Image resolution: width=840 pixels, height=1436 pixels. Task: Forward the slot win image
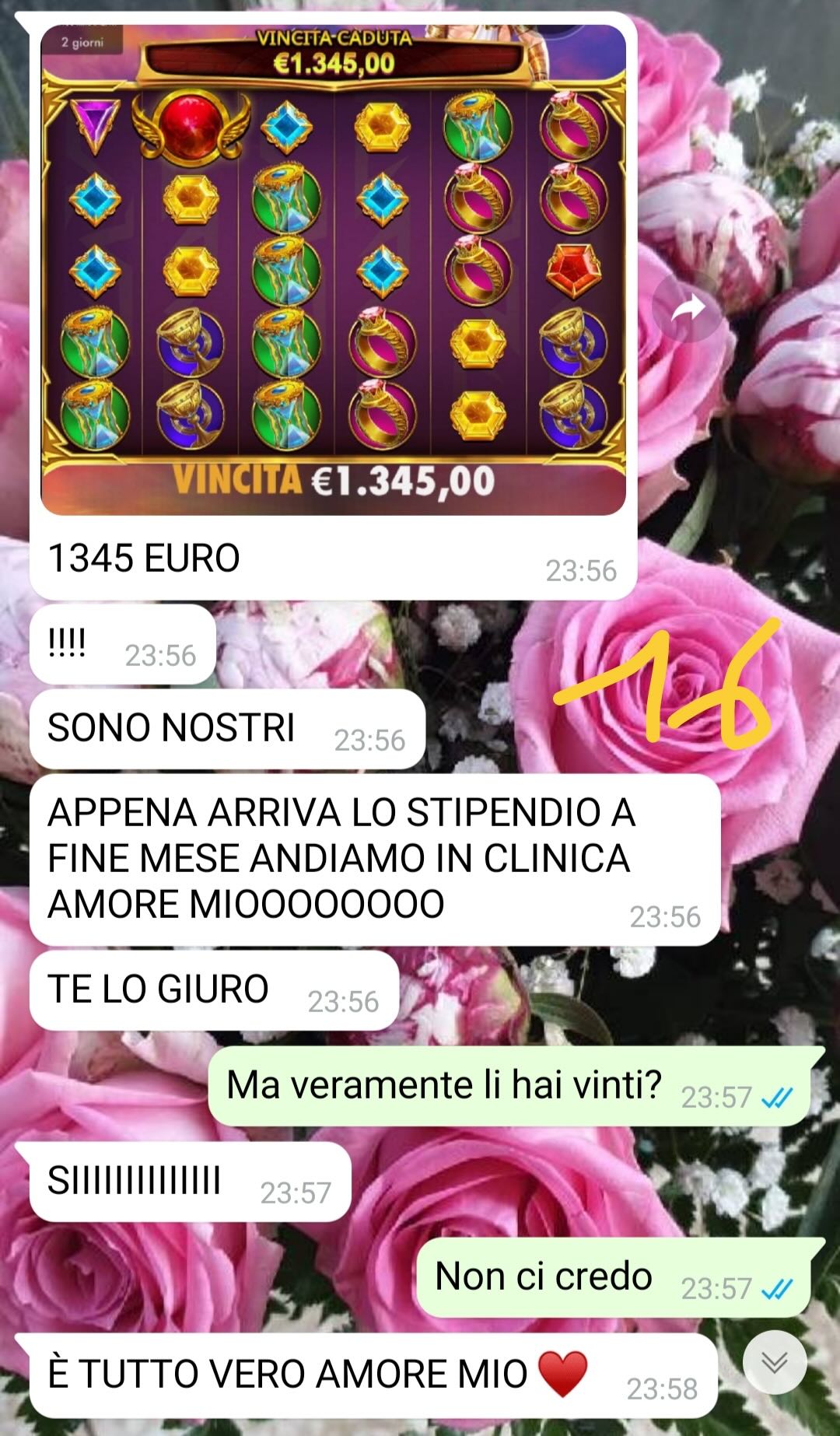[x=686, y=309]
